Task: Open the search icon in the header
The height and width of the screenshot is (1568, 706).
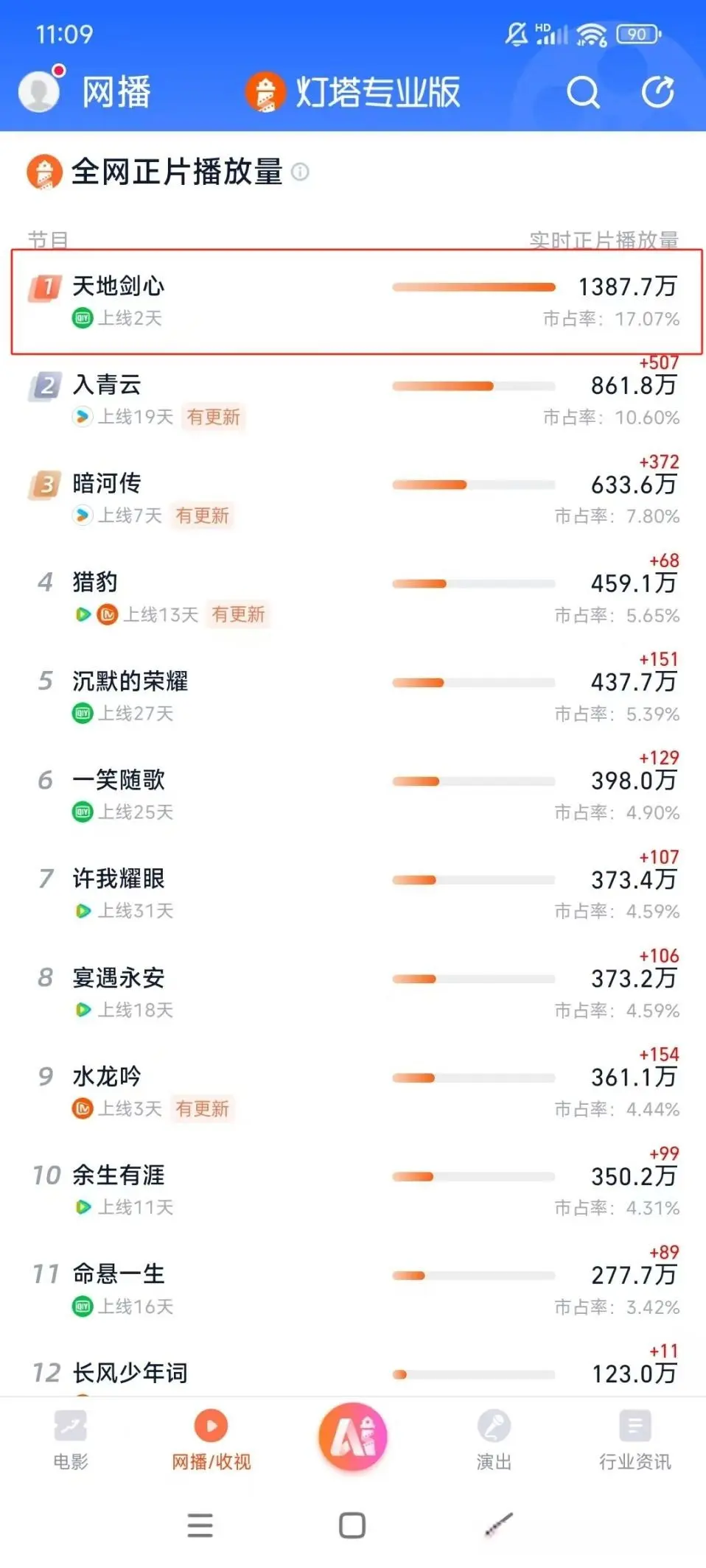Action: (x=582, y=93)
